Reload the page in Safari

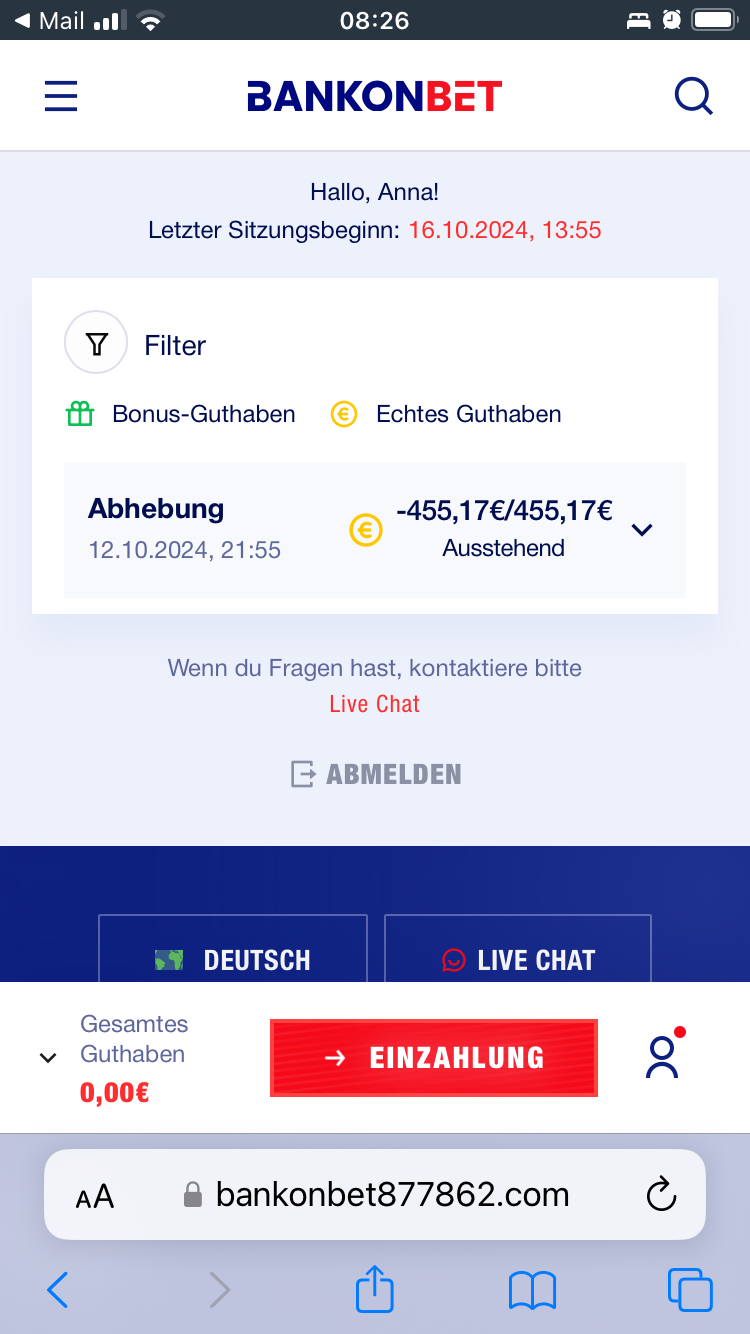(661, 1195)
